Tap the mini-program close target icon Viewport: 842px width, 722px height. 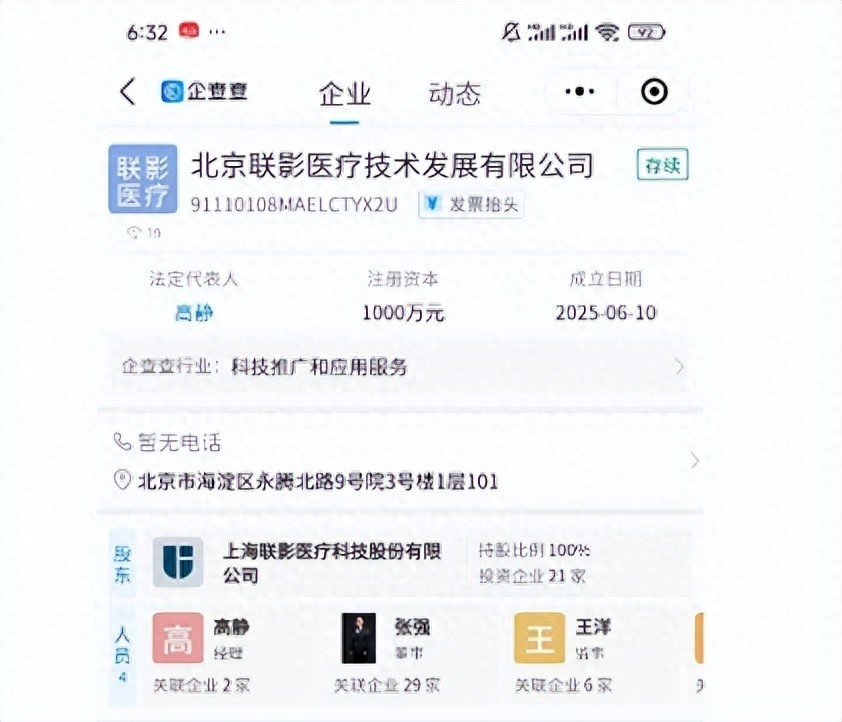(654, 92)
